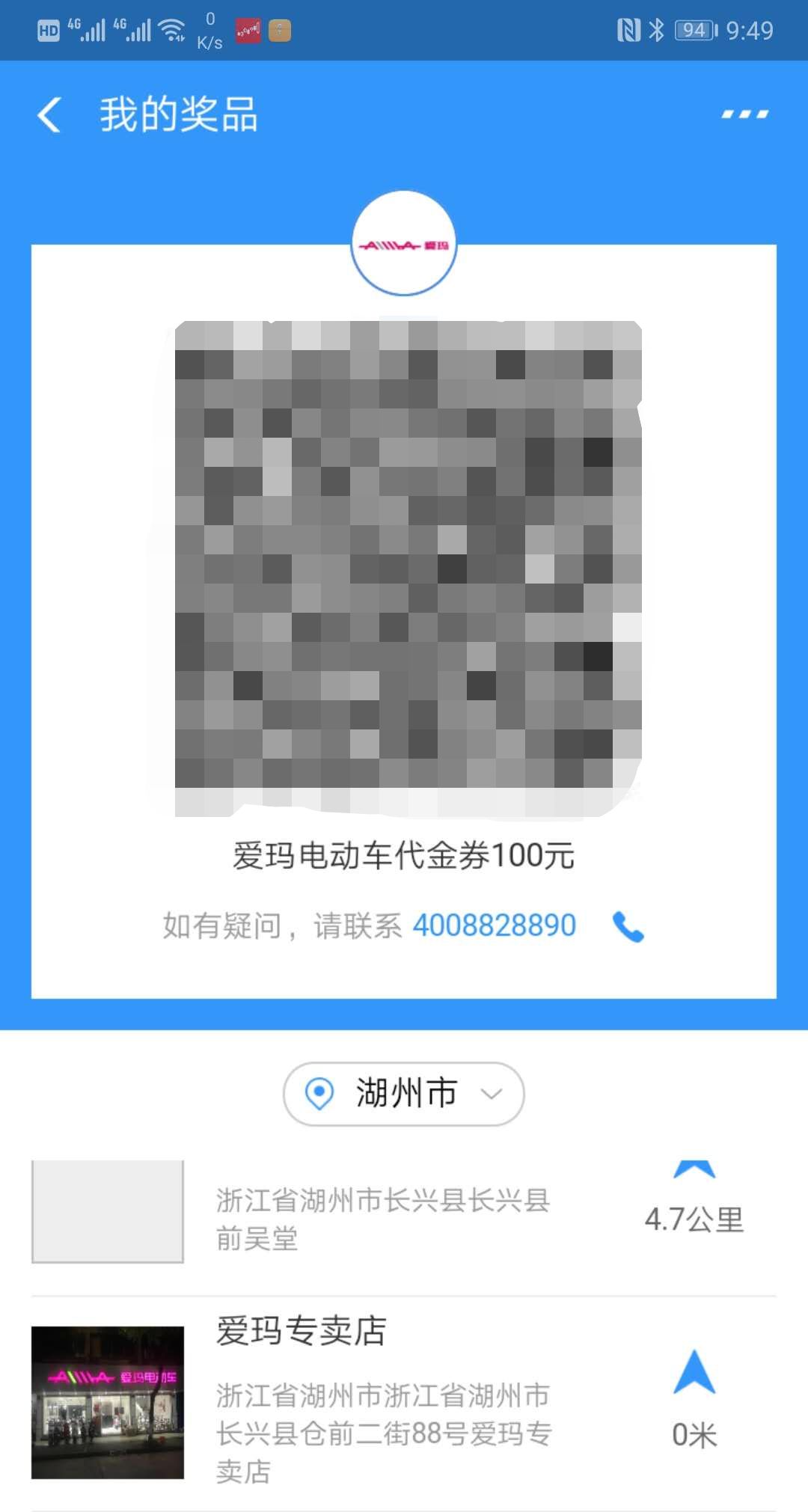Viewport: 808px width, 1512px height.
Task: Start navigation to 爱玛专卖店 at 0米
Action: 694,1372
